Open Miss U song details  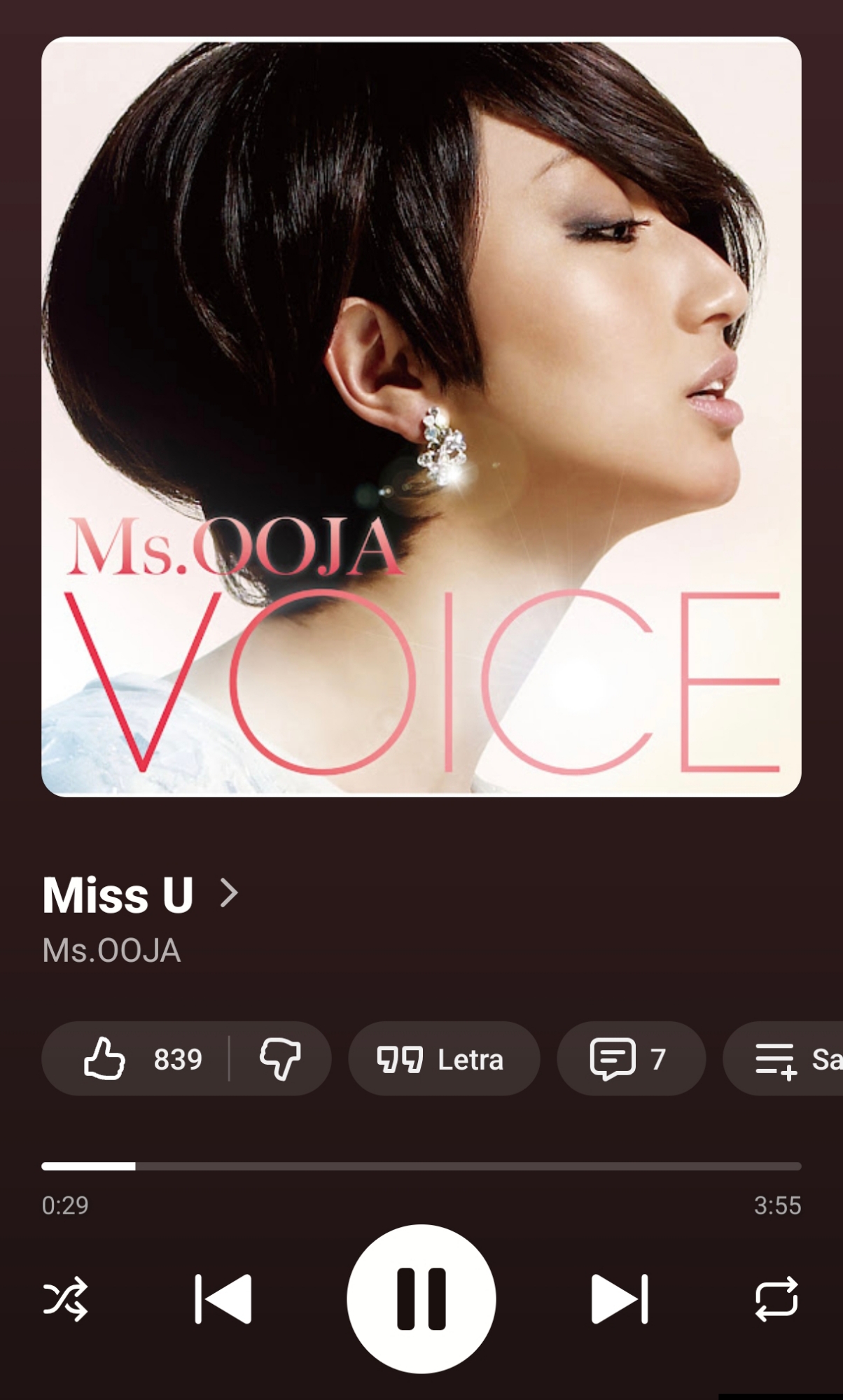point(140,895)
